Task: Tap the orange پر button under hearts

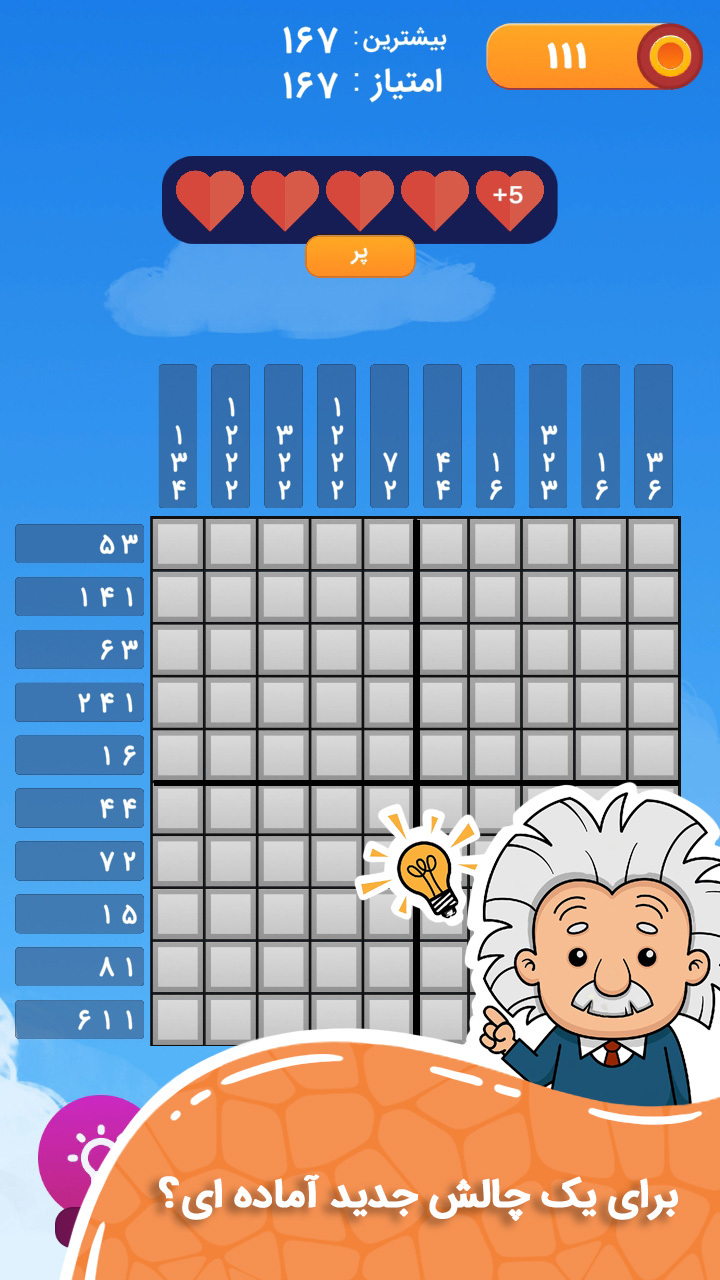Action: pyautogui.click(x=360, y=256)
